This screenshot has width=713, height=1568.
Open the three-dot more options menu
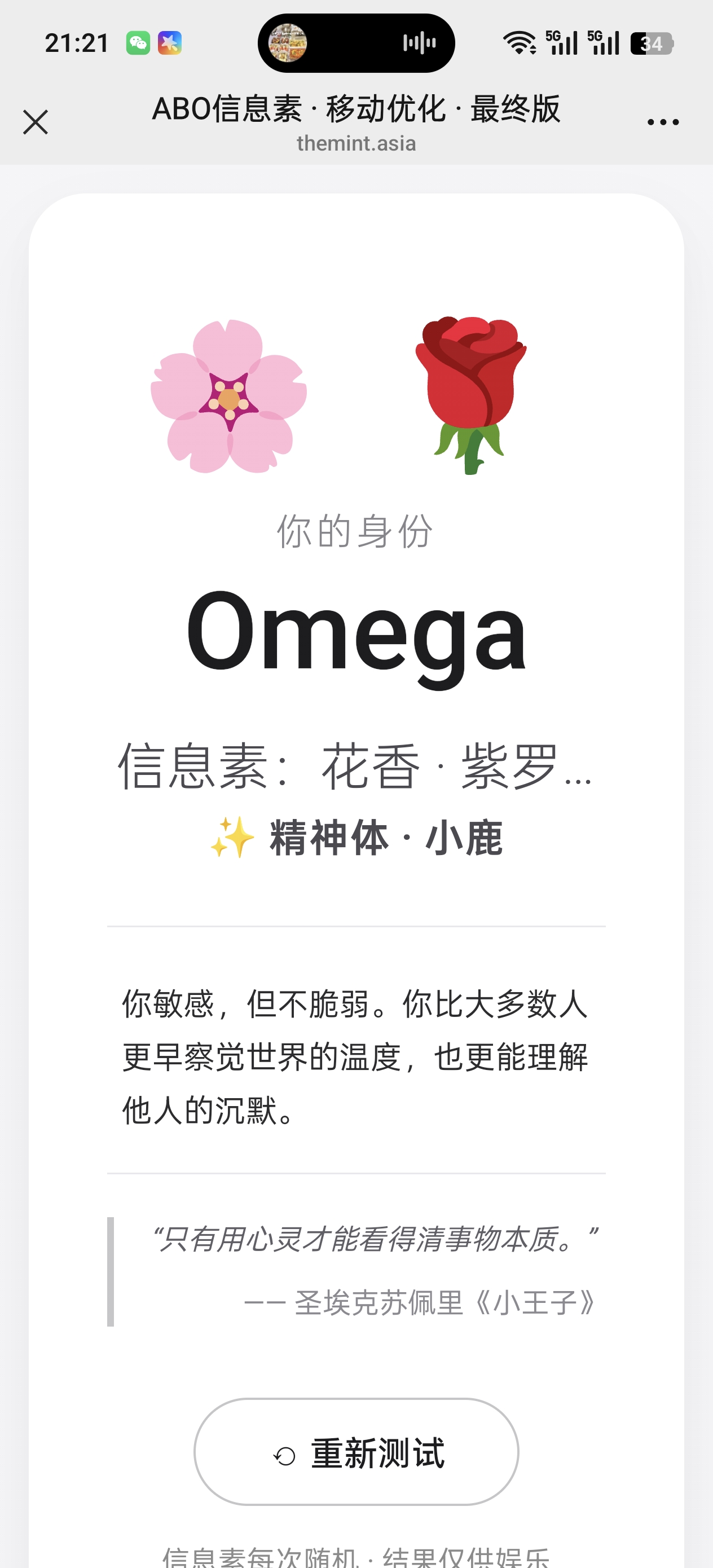coord(662,122)
